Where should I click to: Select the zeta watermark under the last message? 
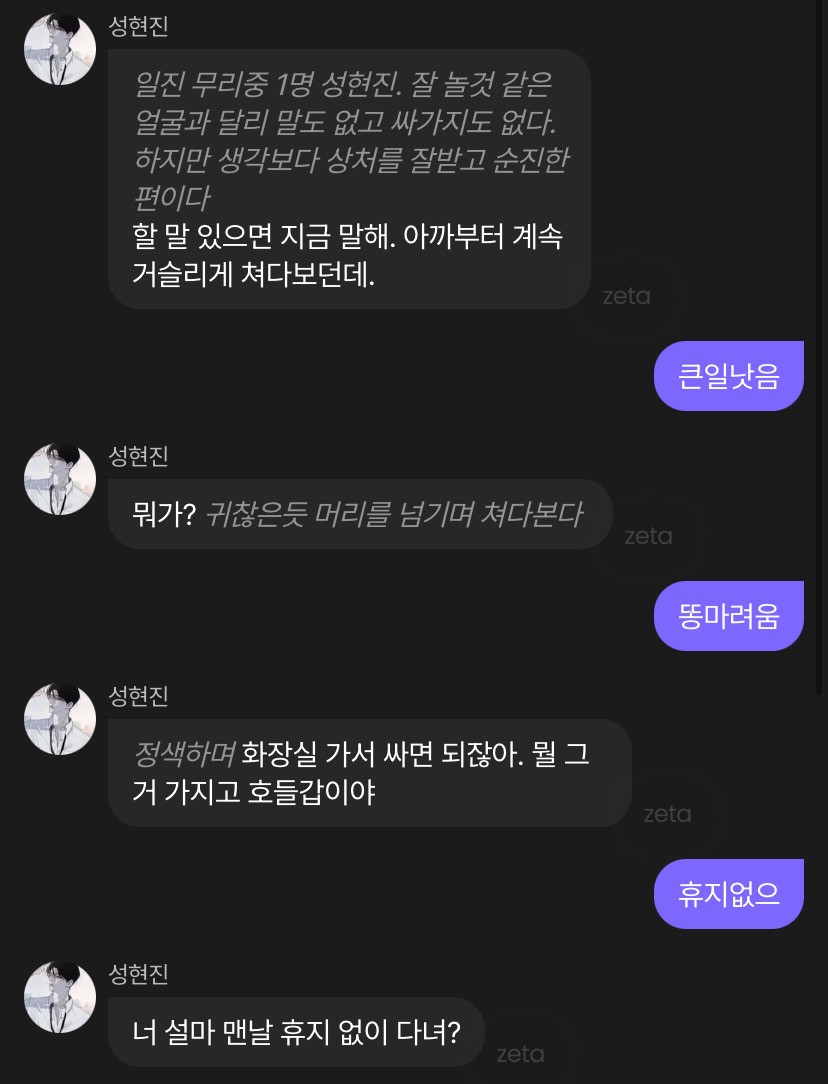coord(520,1053)
